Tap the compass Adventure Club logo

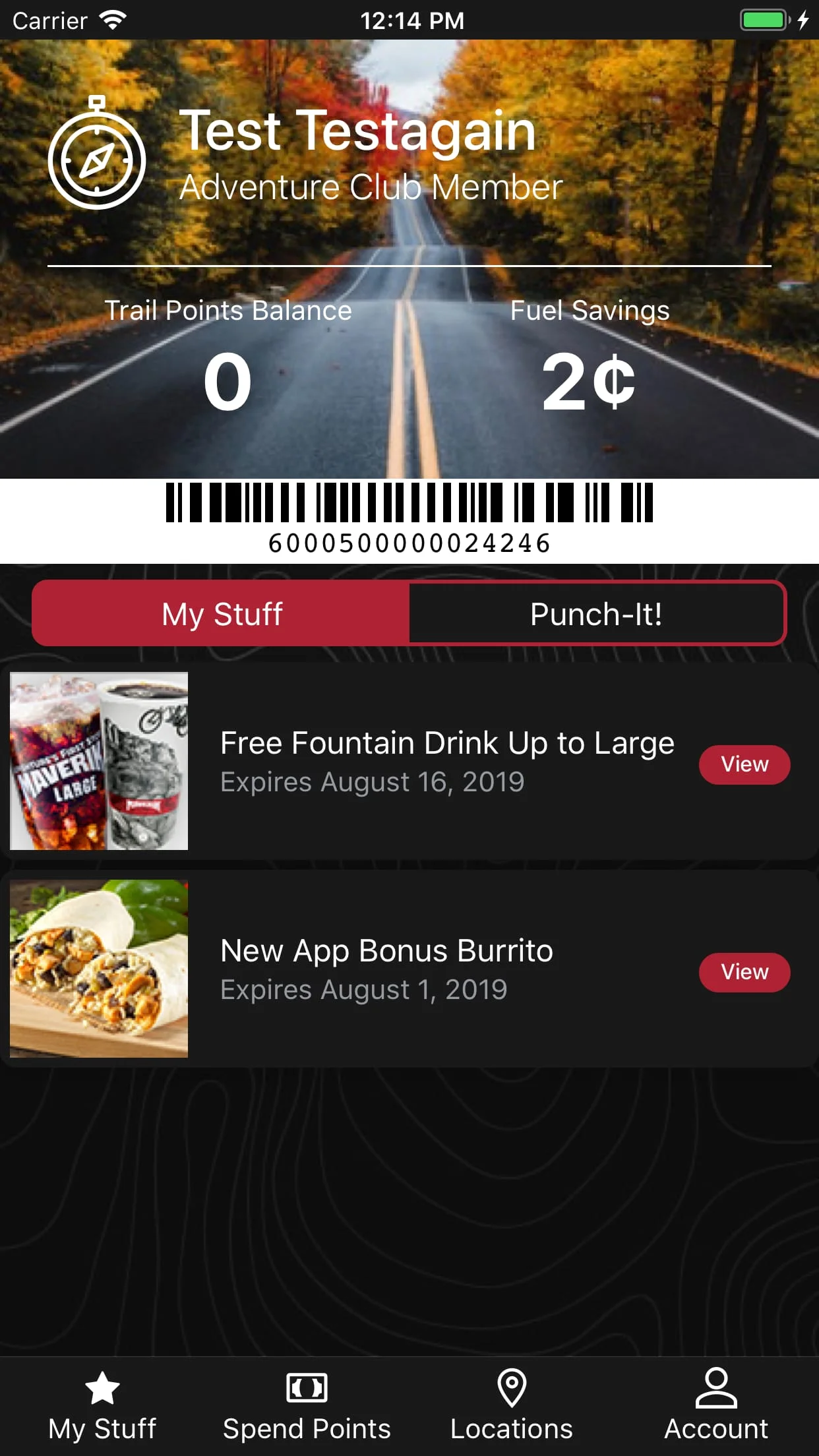[98, 158]
